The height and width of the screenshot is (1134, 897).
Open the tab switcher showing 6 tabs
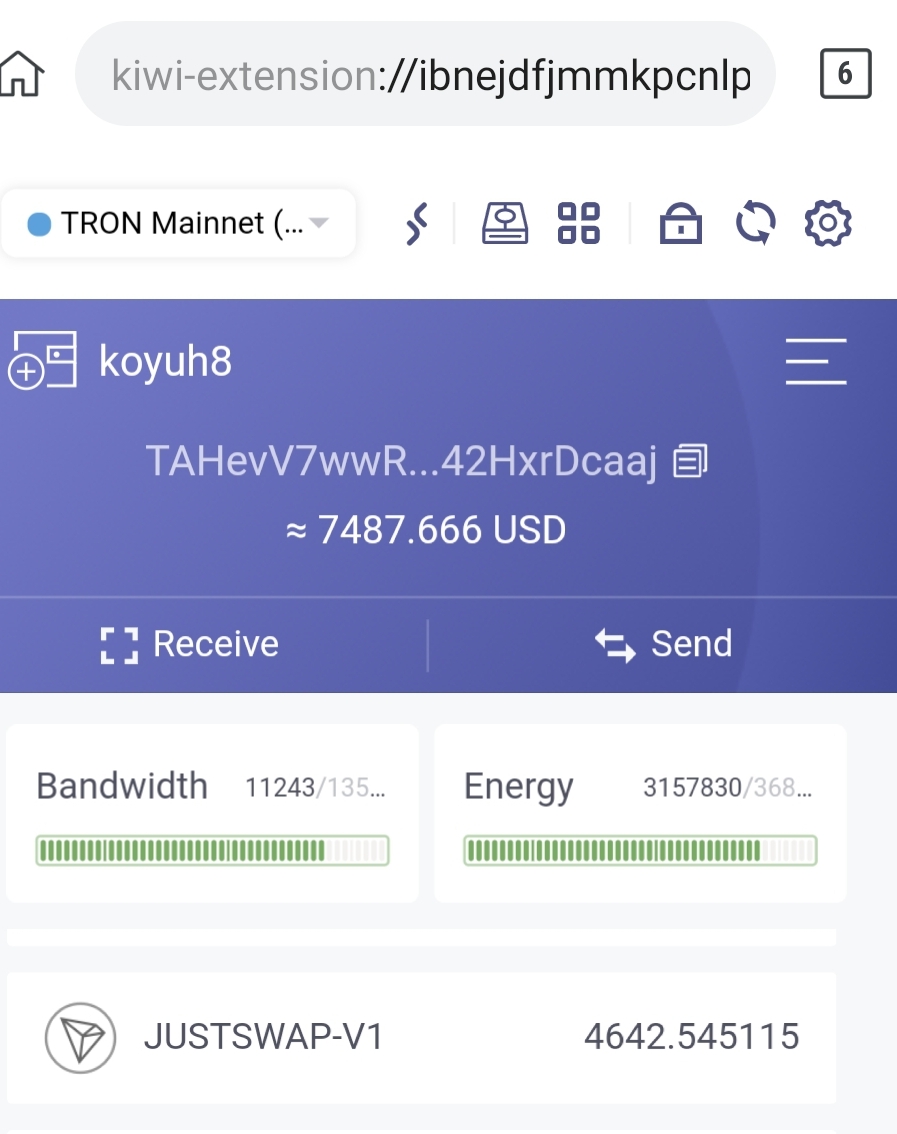tap(845, 74)
